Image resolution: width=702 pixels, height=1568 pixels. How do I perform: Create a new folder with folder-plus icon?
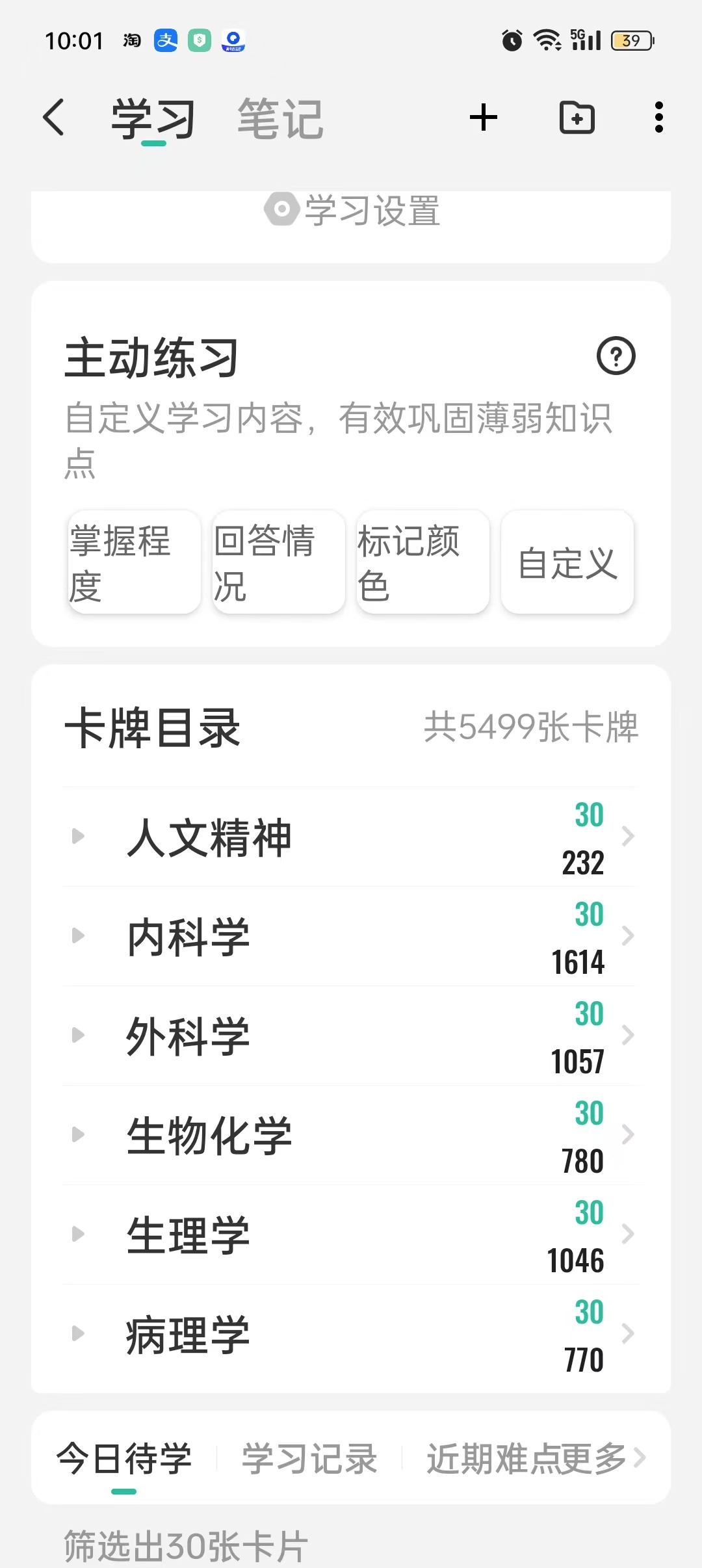(577, 118)
